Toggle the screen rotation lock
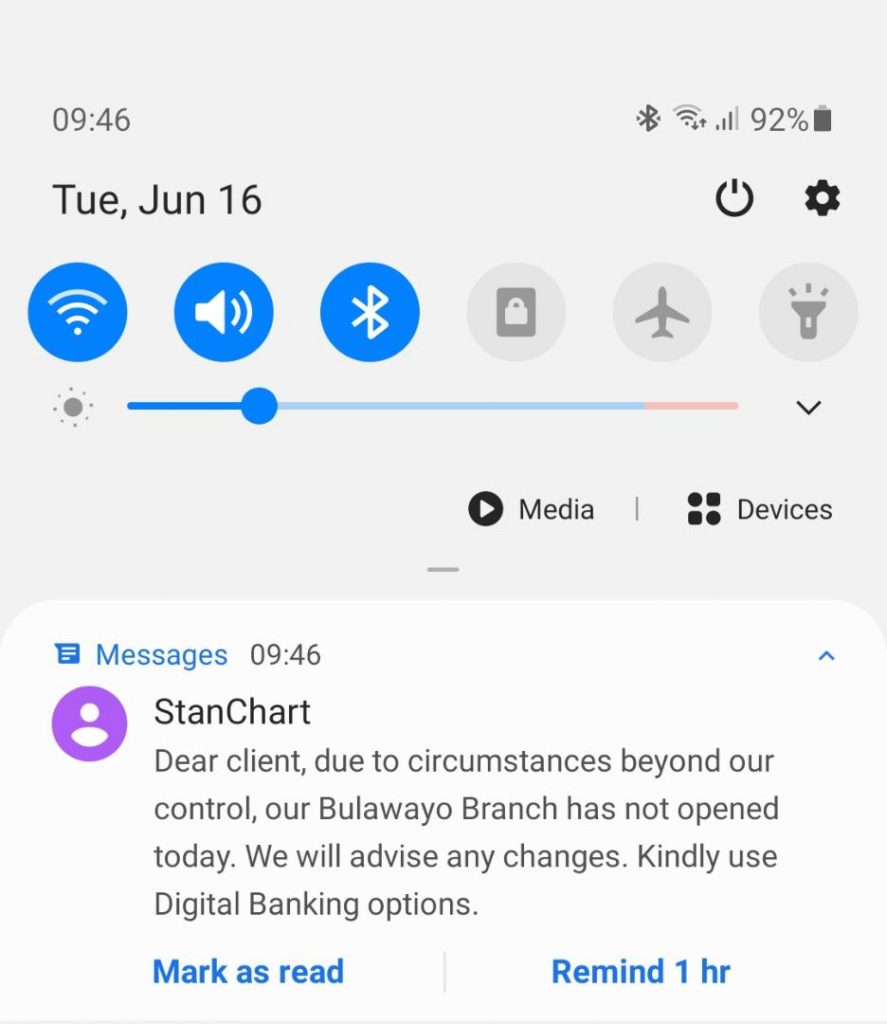The height and width of the screenshot is (1024, 887). (516, 313)
